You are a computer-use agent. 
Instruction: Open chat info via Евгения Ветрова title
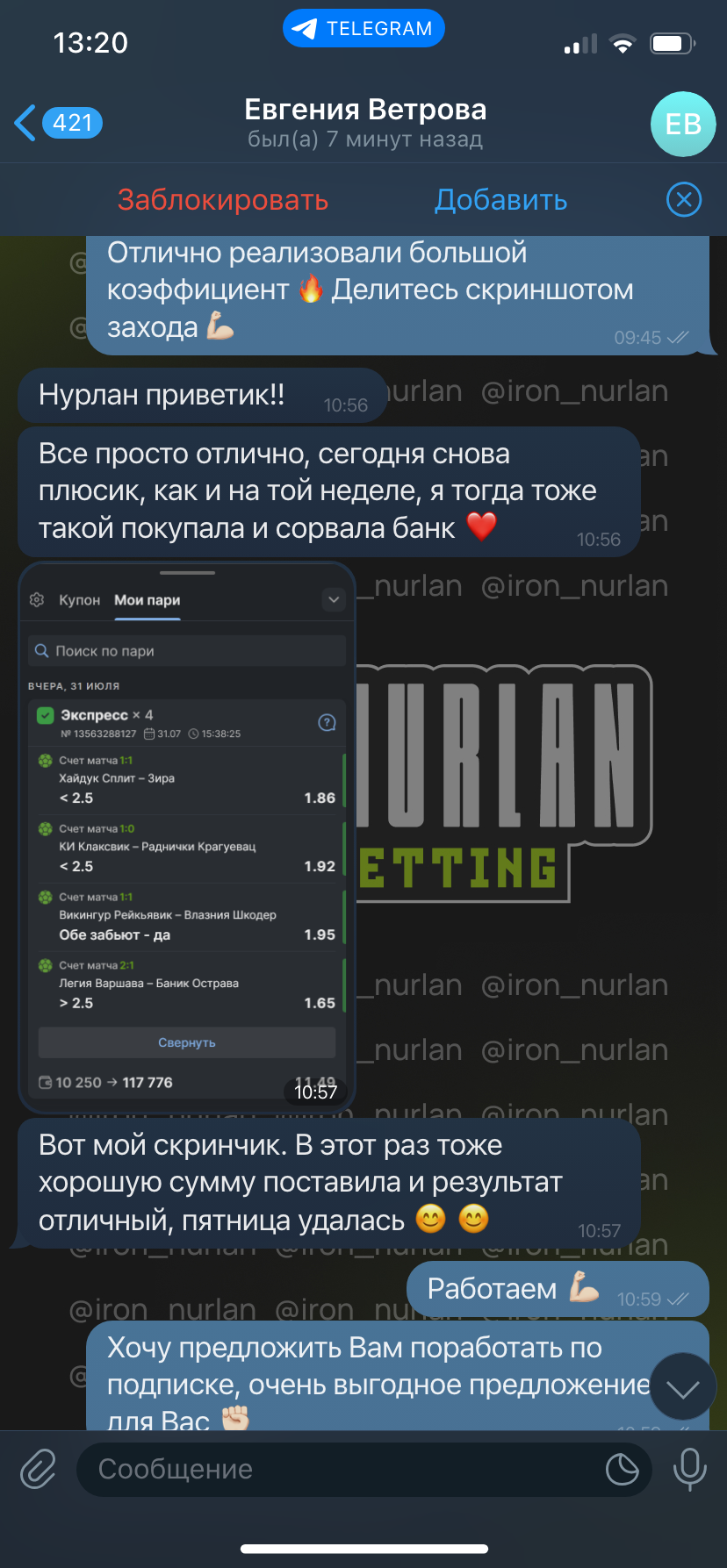365,110
